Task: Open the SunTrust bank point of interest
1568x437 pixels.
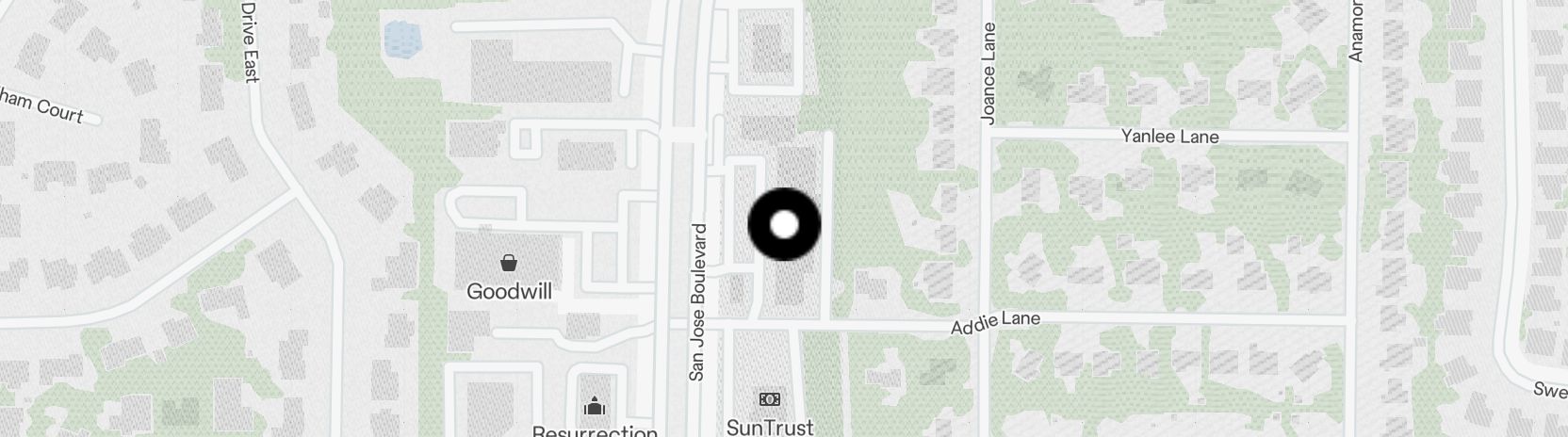Action: (x=769, y=400)
